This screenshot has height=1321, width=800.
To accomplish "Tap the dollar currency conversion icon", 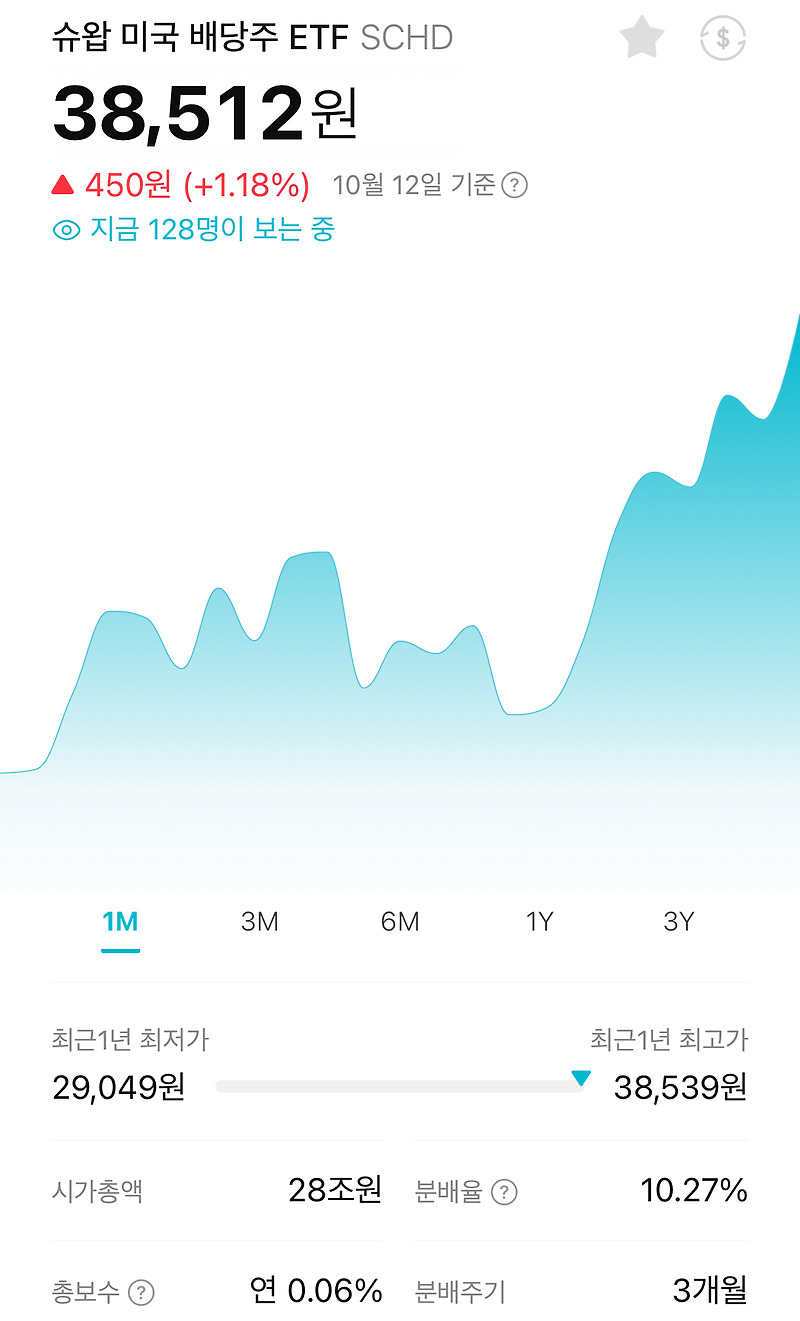I will click(x=722, y=38).
